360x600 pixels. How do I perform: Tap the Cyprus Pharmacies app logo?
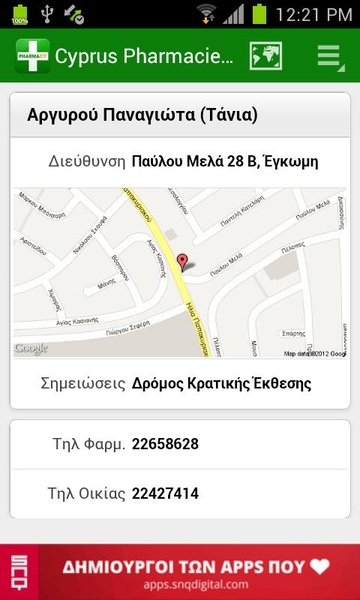(x=33, y=56)
